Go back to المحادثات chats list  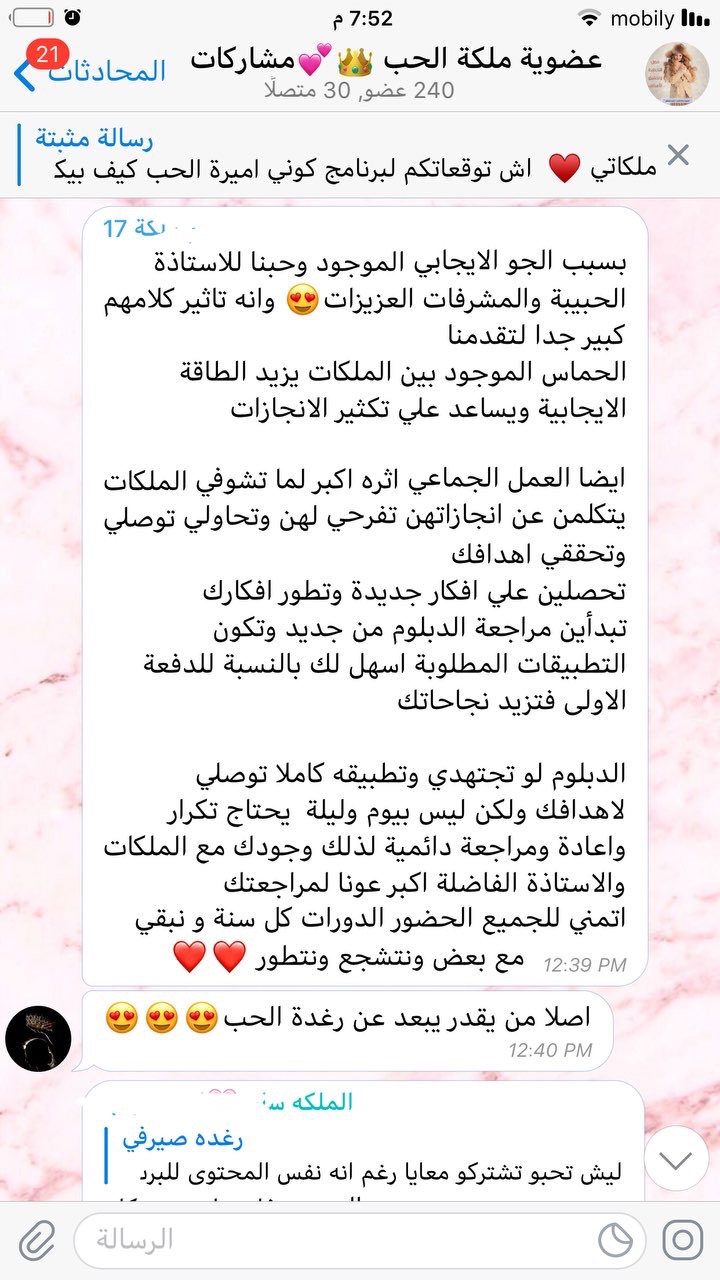coord(90,72)
